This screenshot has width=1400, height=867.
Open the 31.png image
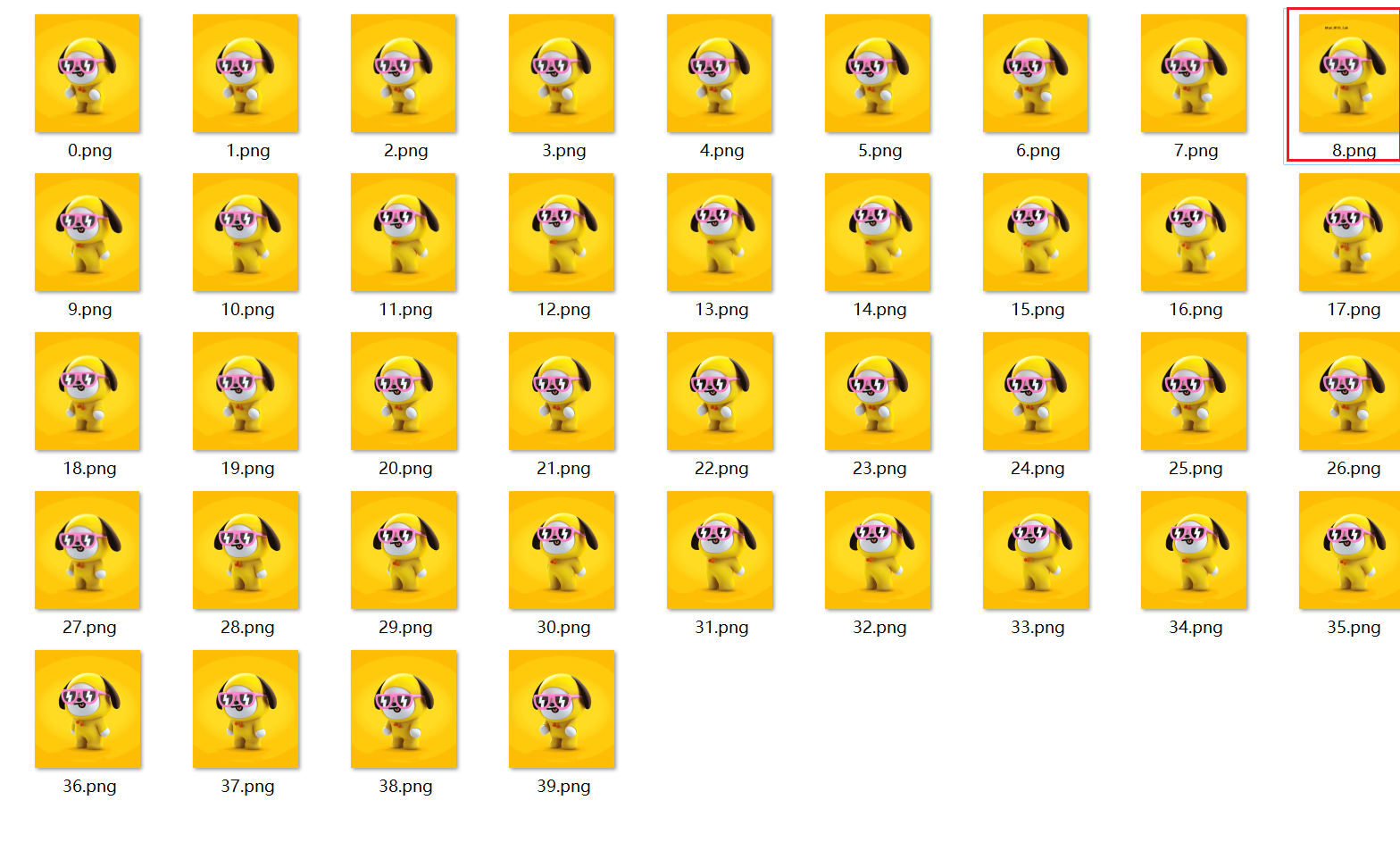pos(720,551)
